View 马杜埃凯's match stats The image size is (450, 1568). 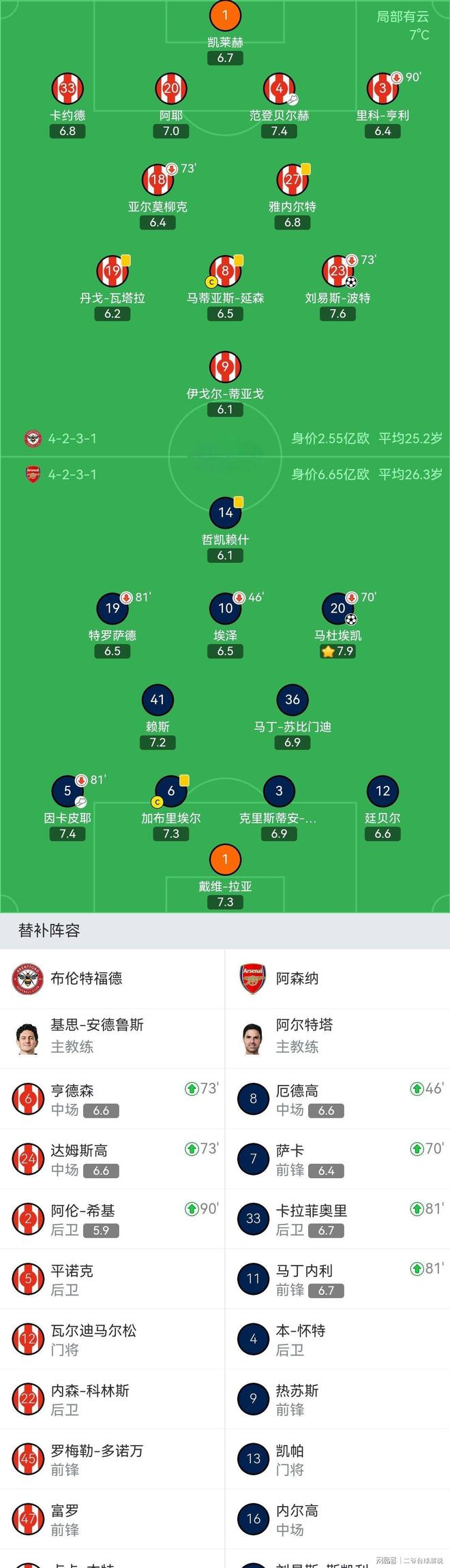(x=337, y=609)
